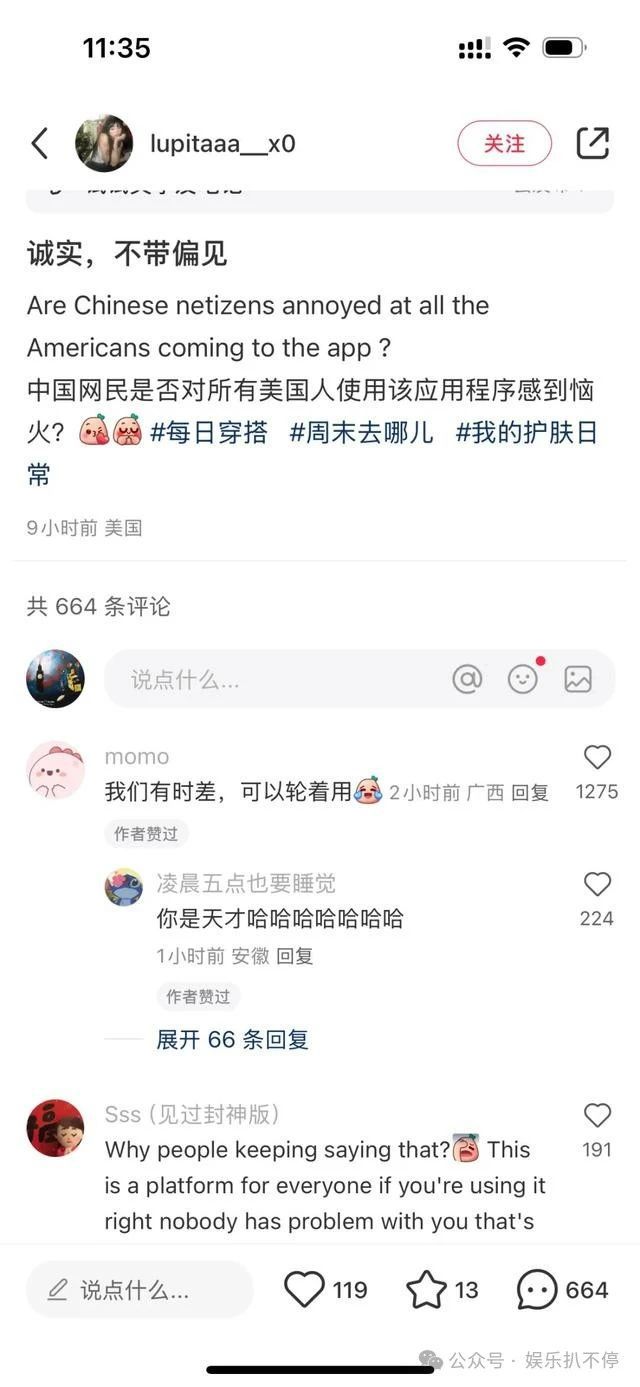This screenshot has width=640, height=1387.
Task: Expand the 66 replies
Action: [232, 1040]
